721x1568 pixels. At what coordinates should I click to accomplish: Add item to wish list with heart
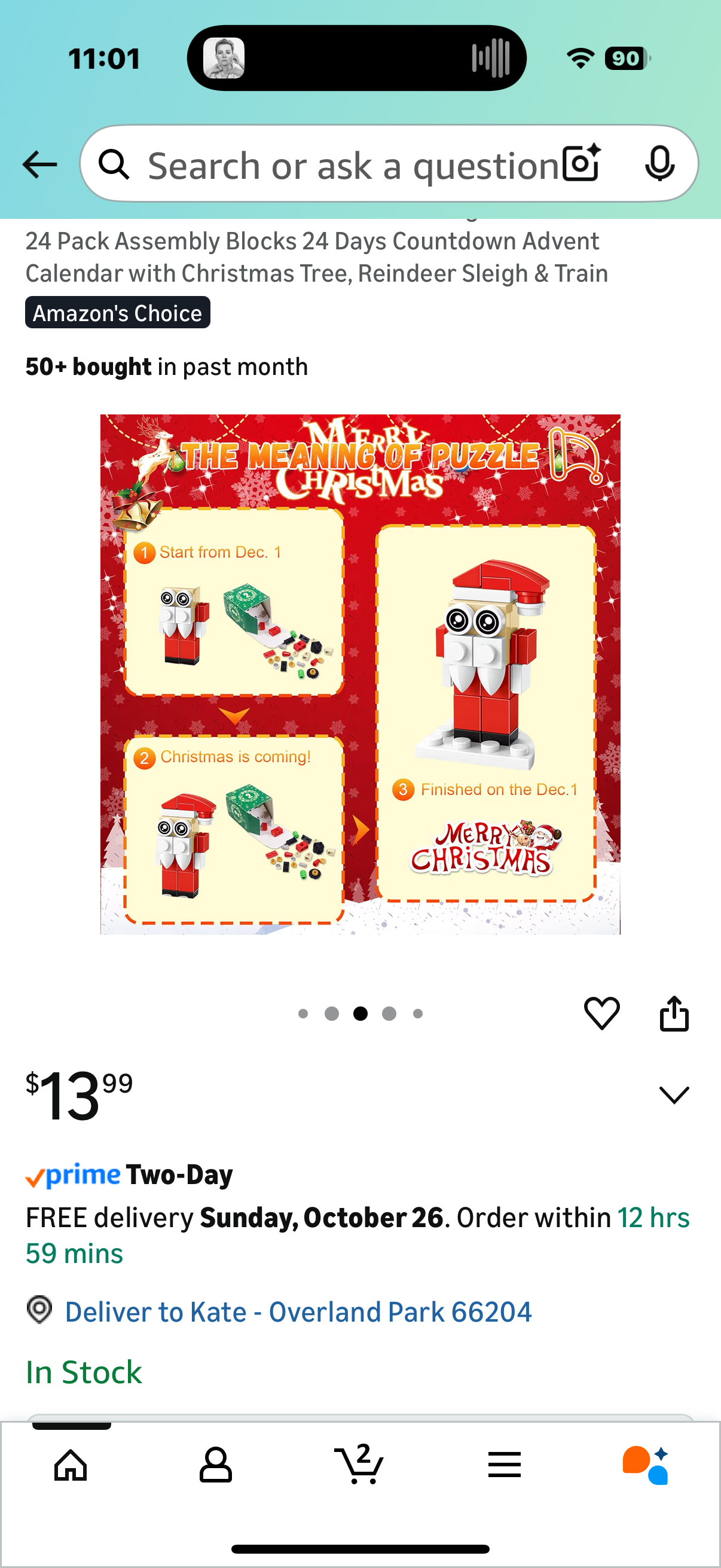(x=602, y=1013)
